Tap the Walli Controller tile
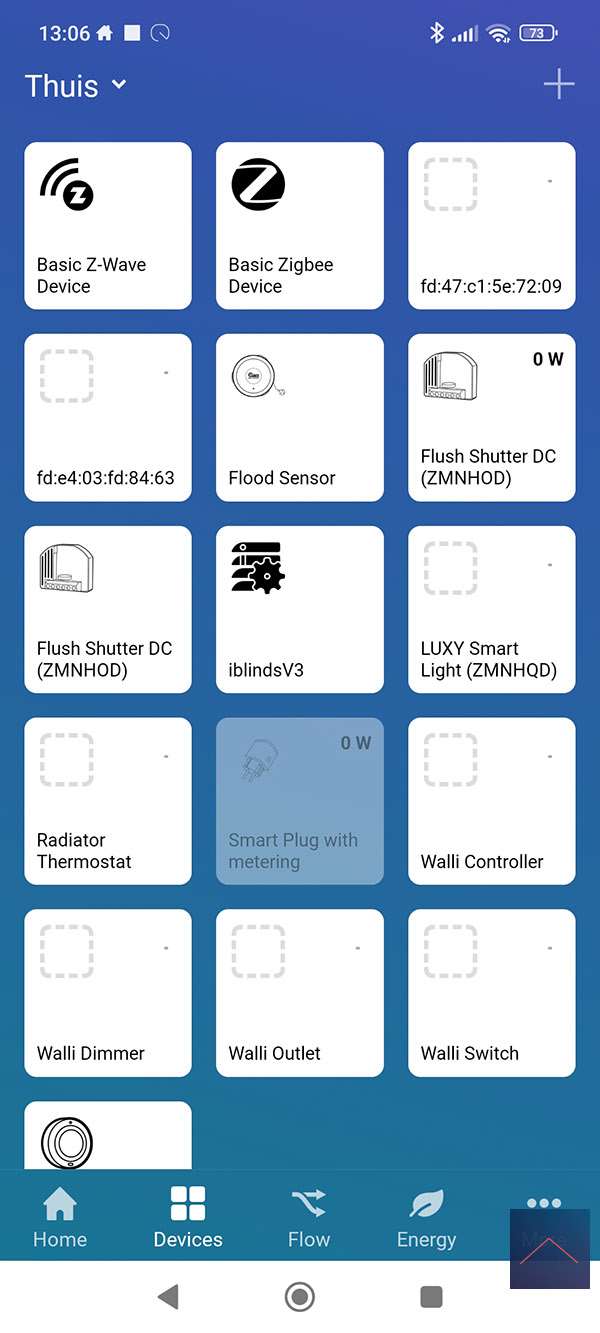The height and width of the screenshot is (1333, 600). (x=492, y=802)
